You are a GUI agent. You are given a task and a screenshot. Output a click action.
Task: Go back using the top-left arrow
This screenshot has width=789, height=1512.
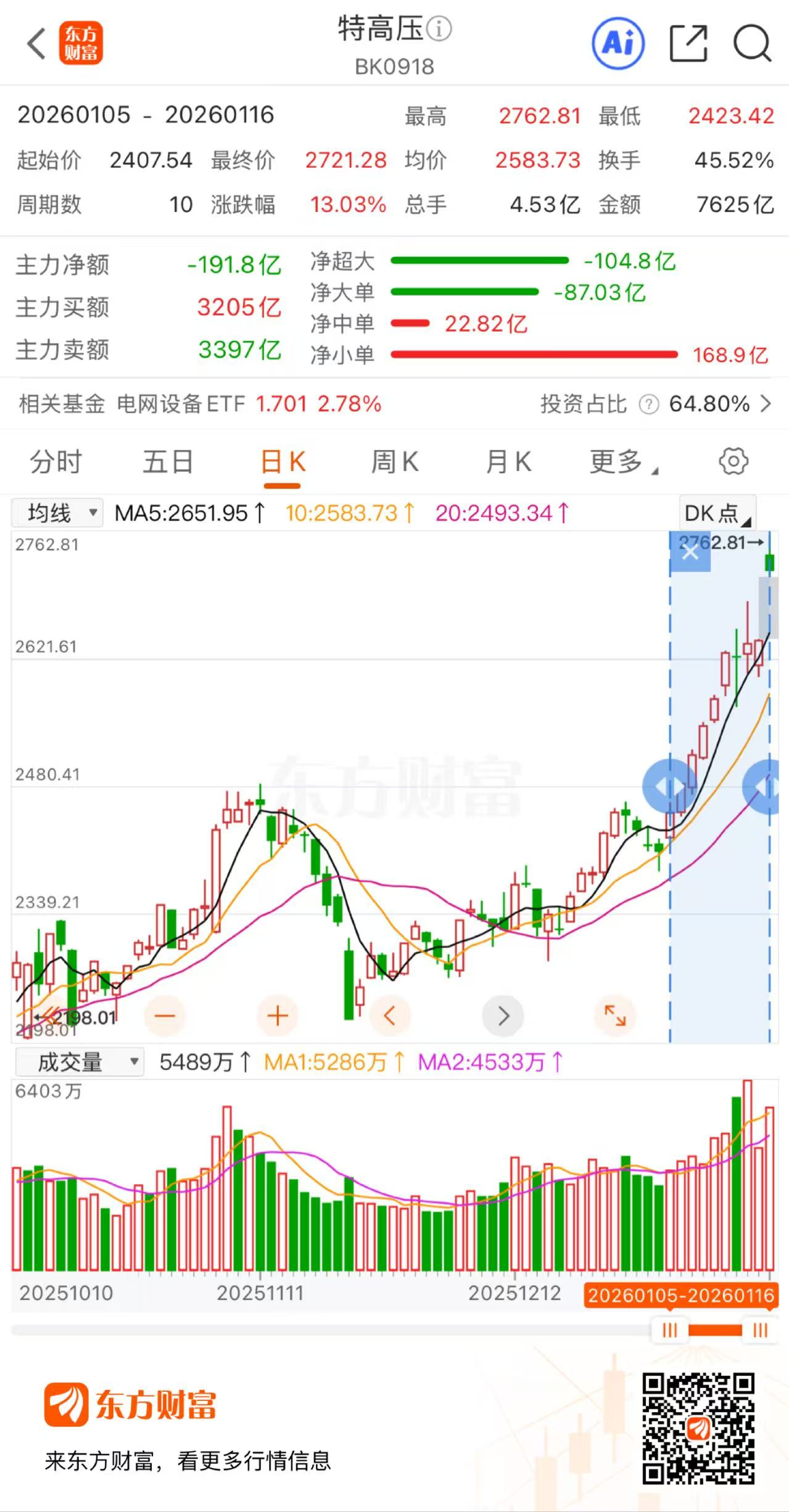[x=36, y=44]
